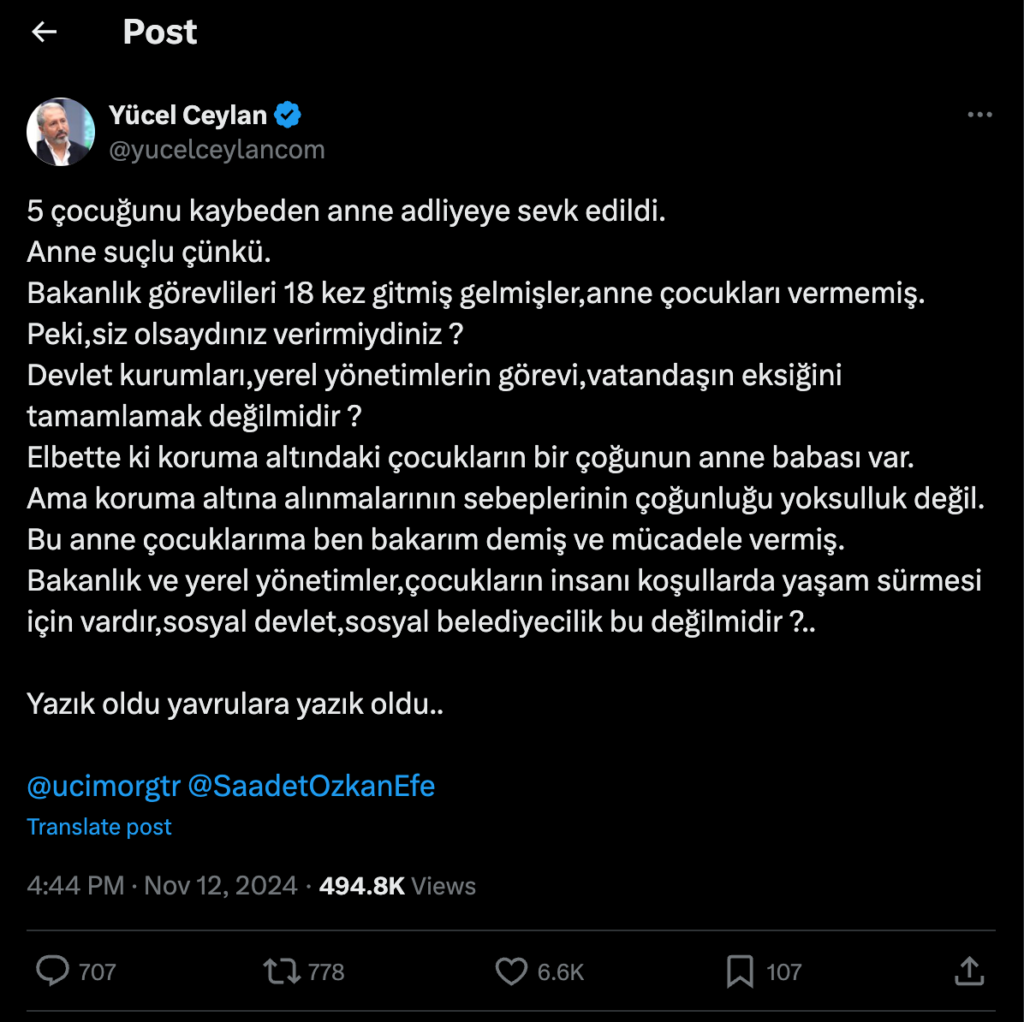The height and width of the screenshot is (1022, 1024).
Task: Tap Translate post
Action: pos(99,827)
